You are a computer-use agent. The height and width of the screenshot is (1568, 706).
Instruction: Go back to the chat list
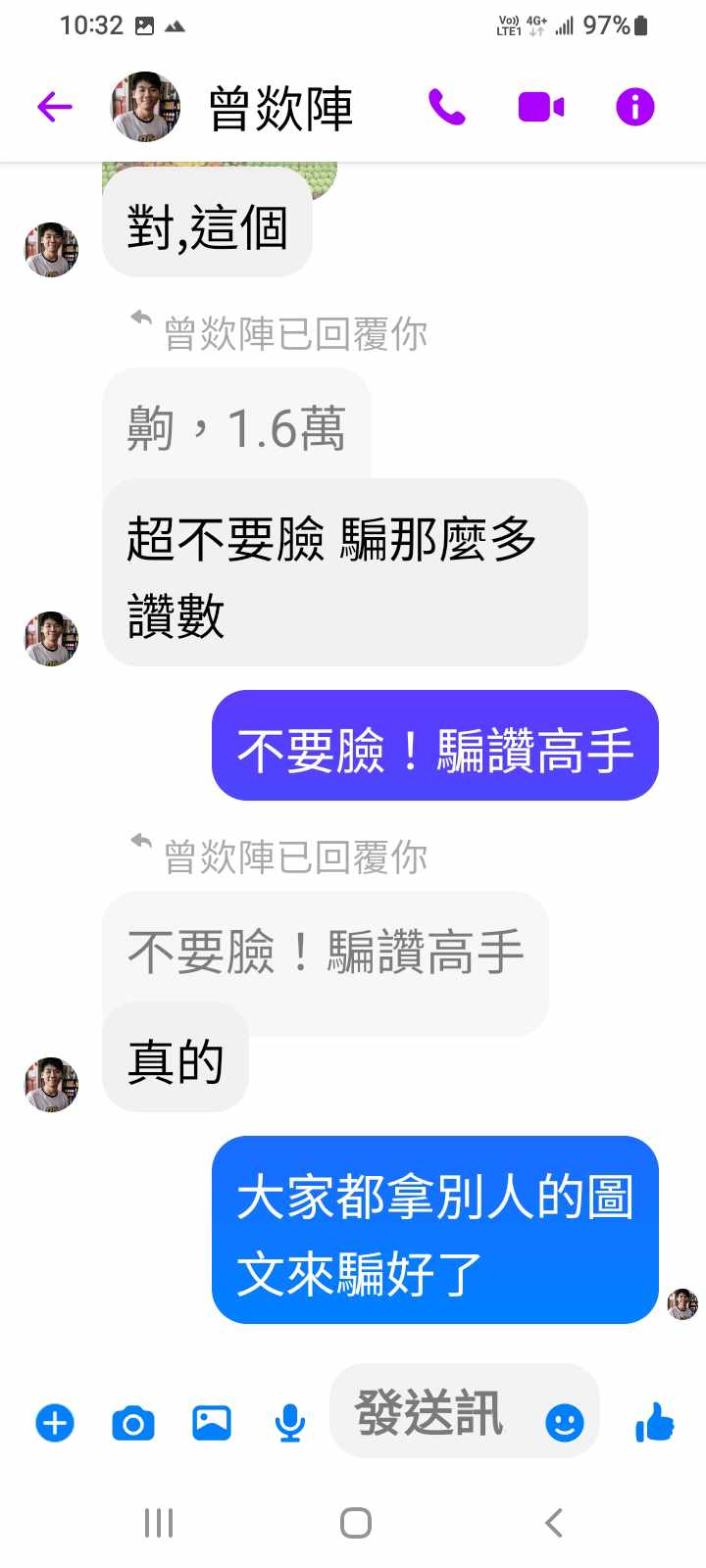click(55, 107)
